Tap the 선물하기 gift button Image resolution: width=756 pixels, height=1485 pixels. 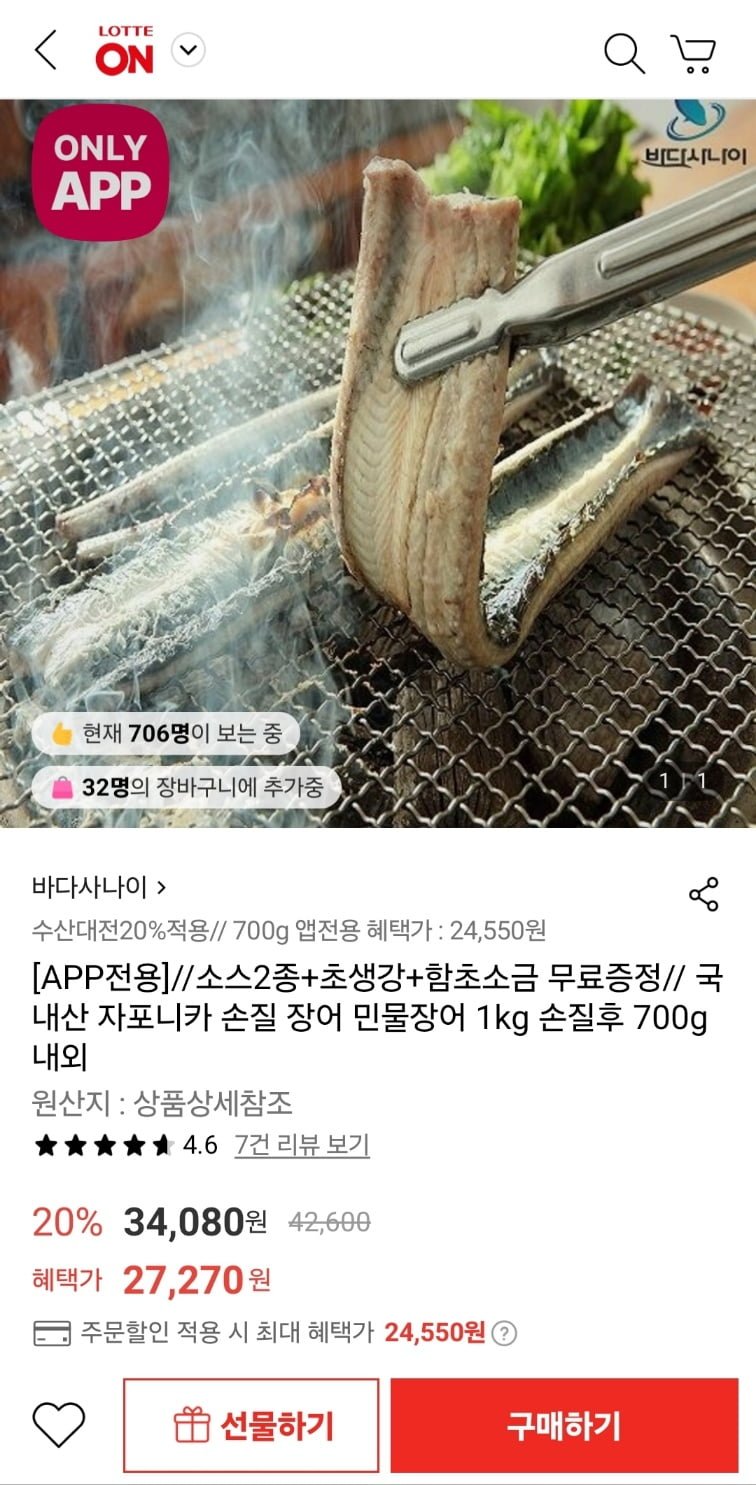pyautogui.click(x=251, y=1425)
